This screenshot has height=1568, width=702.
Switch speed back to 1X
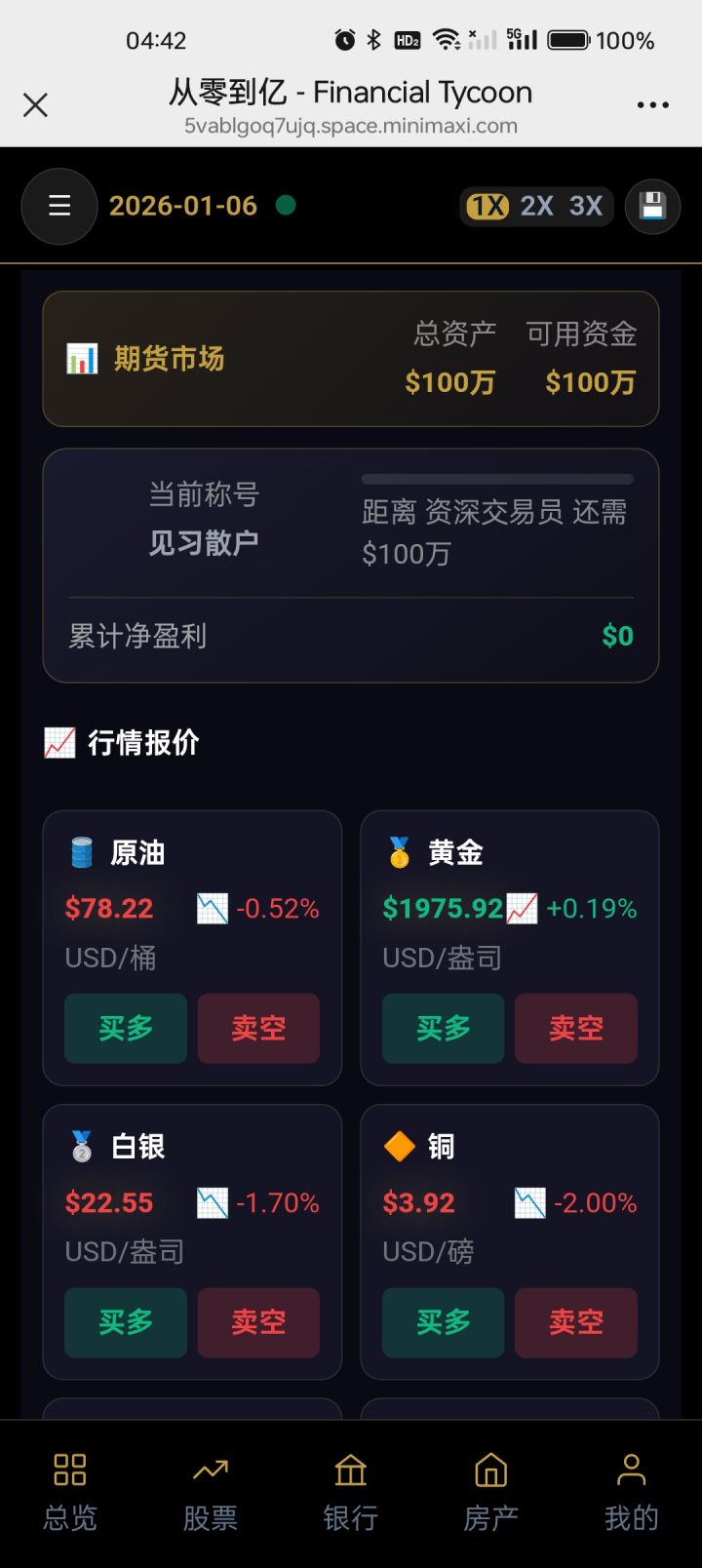(x=487, y=206)
